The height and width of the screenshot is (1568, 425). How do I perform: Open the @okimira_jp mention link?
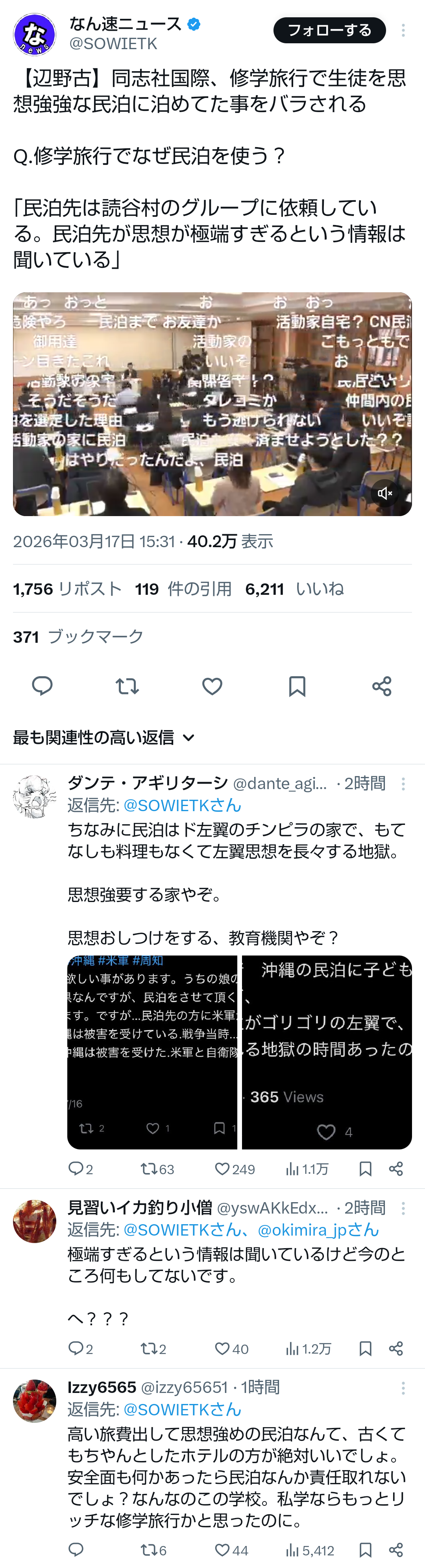coord(318,1230)
